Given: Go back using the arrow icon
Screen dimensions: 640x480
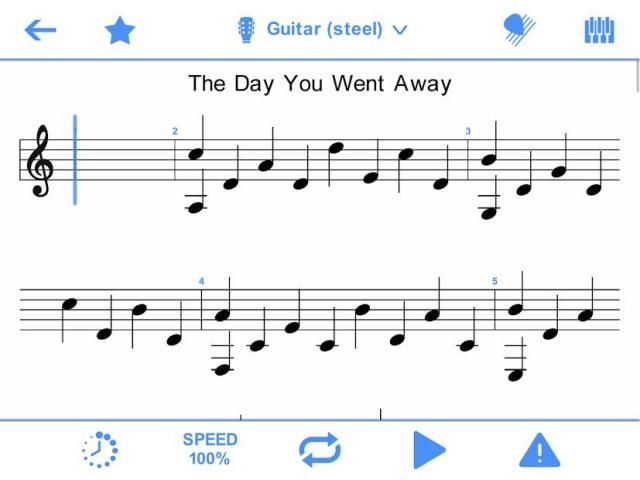Looking at the screenshot, I should point(40,29).
